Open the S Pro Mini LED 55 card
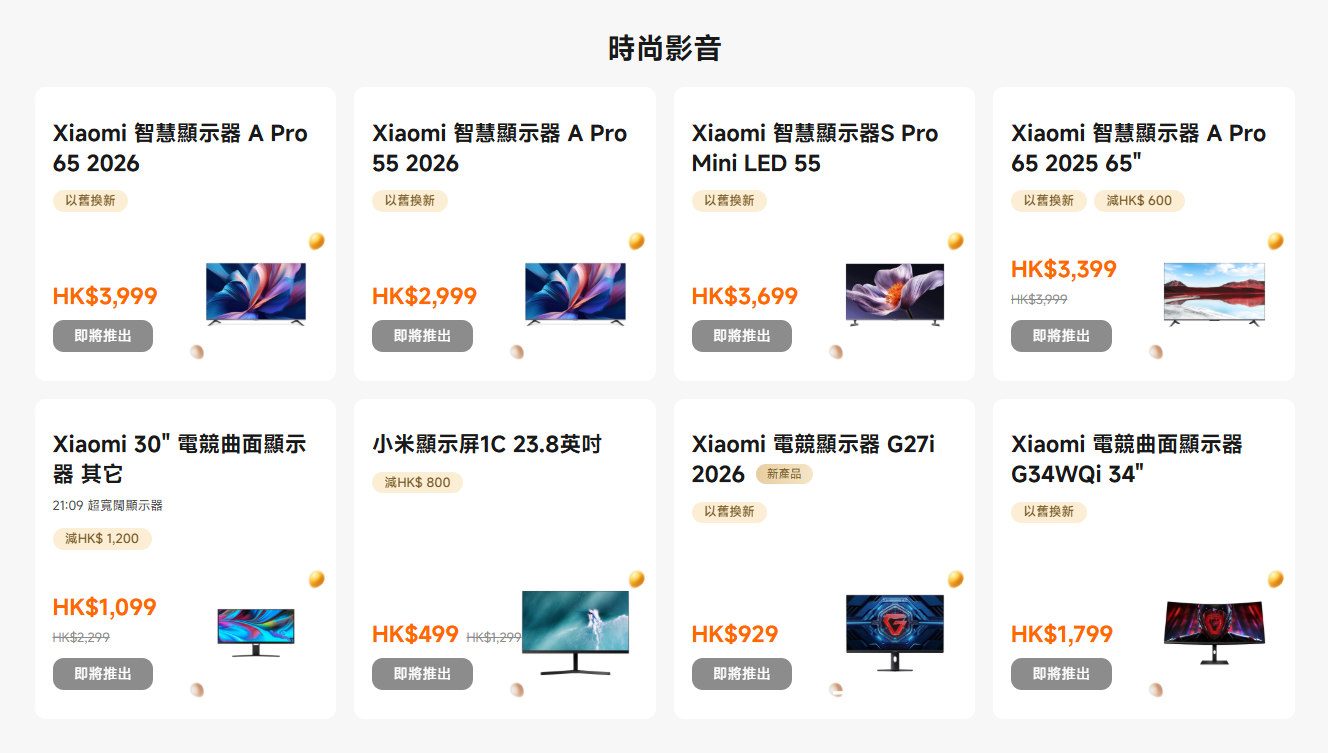 point(814,148)
